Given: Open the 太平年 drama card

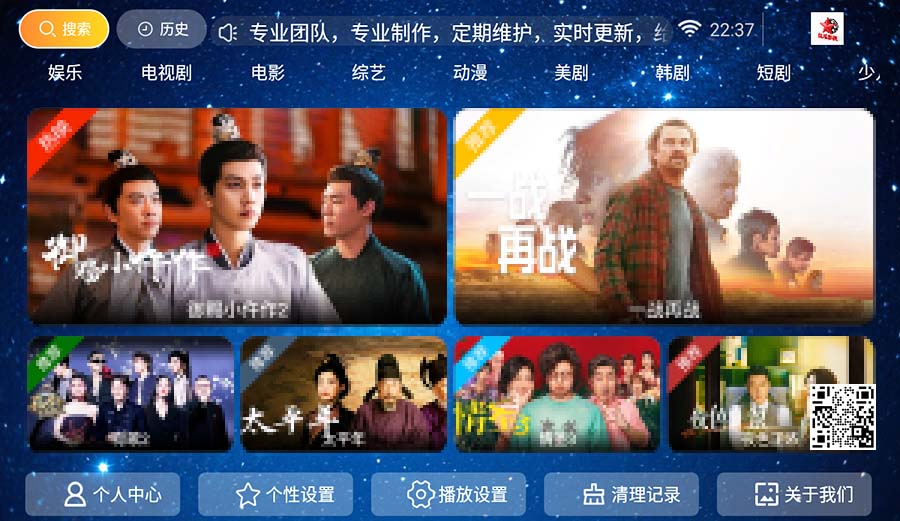Looking at the screenshot, I should (344, 393).
